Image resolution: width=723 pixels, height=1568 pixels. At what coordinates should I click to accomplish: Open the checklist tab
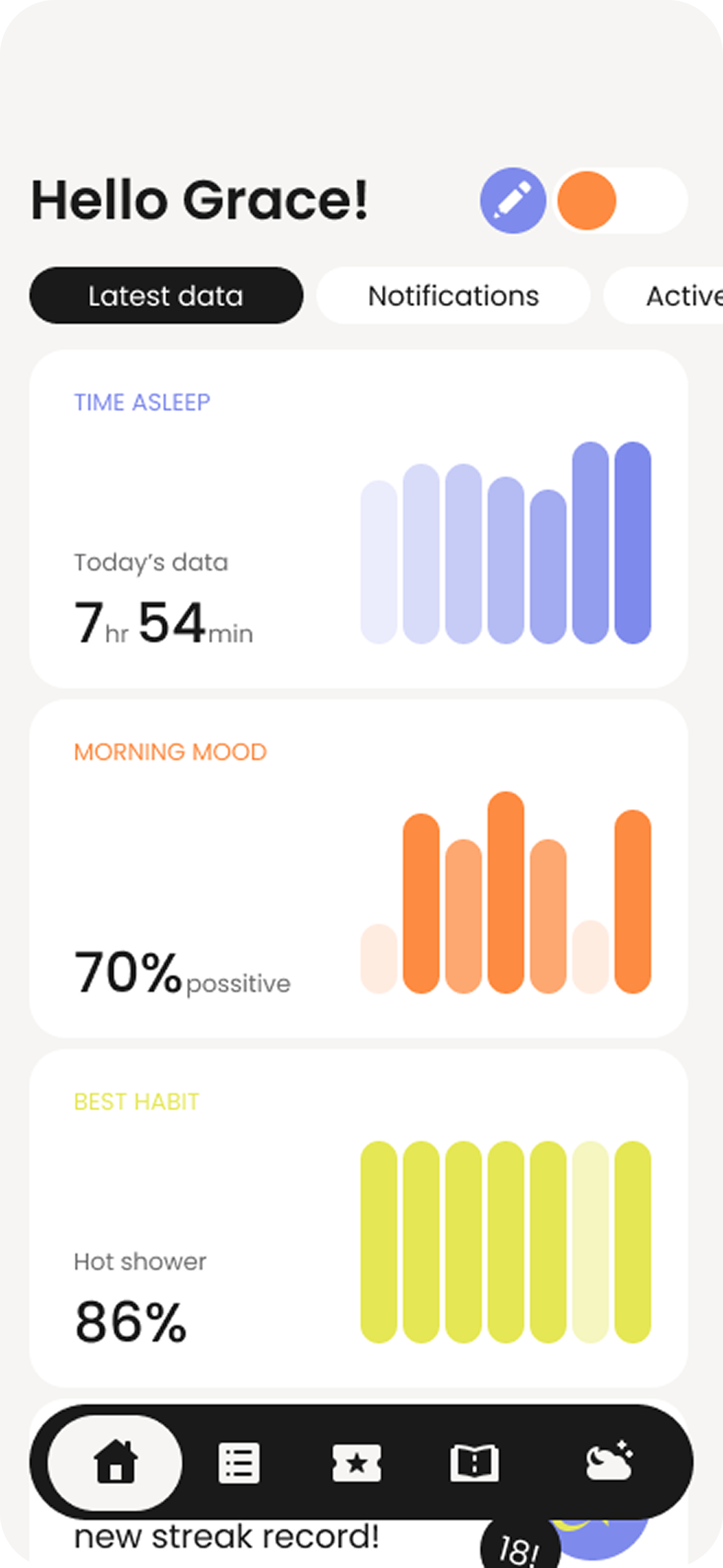tap(238, 1463)
